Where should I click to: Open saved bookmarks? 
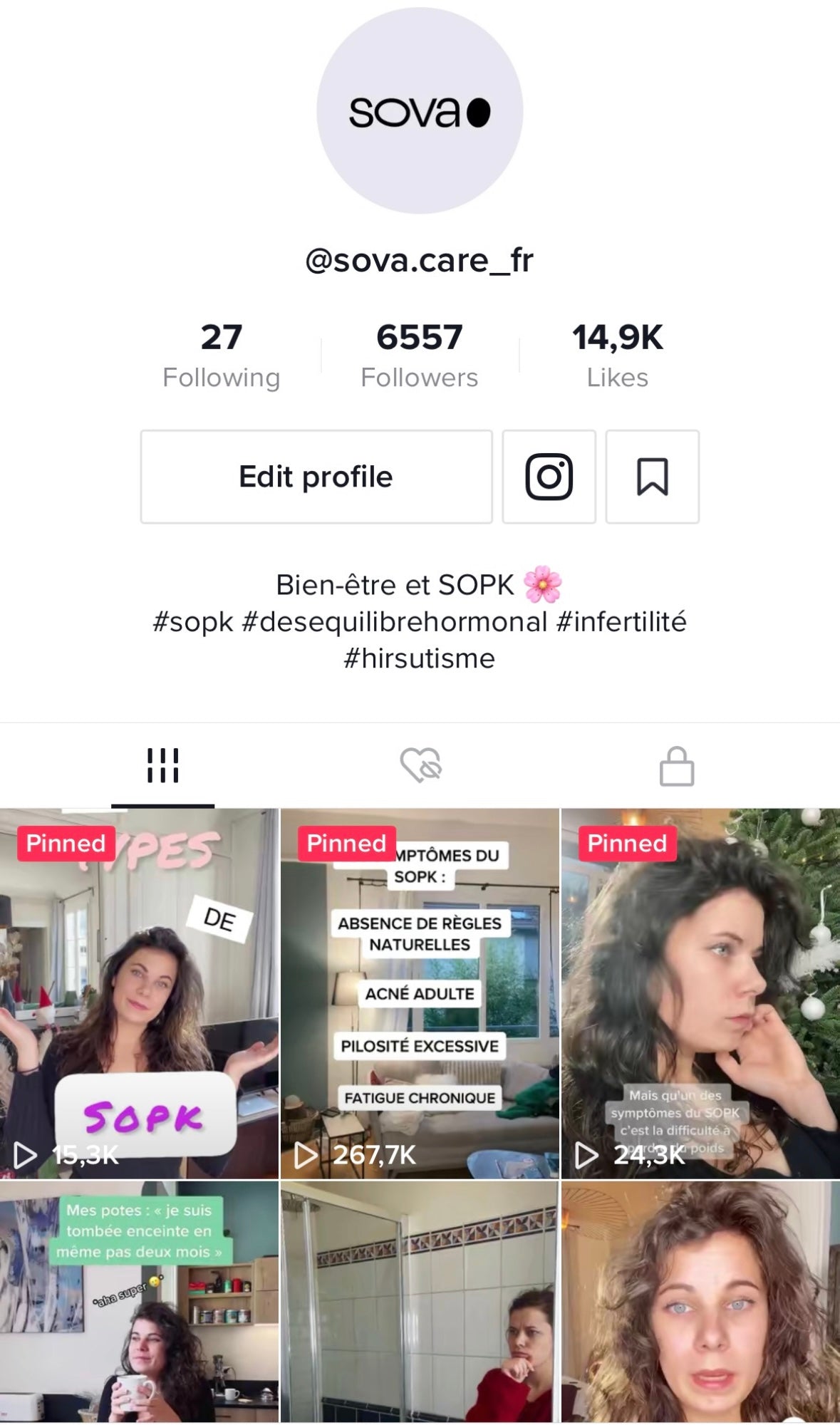click(x=652, y=477)
